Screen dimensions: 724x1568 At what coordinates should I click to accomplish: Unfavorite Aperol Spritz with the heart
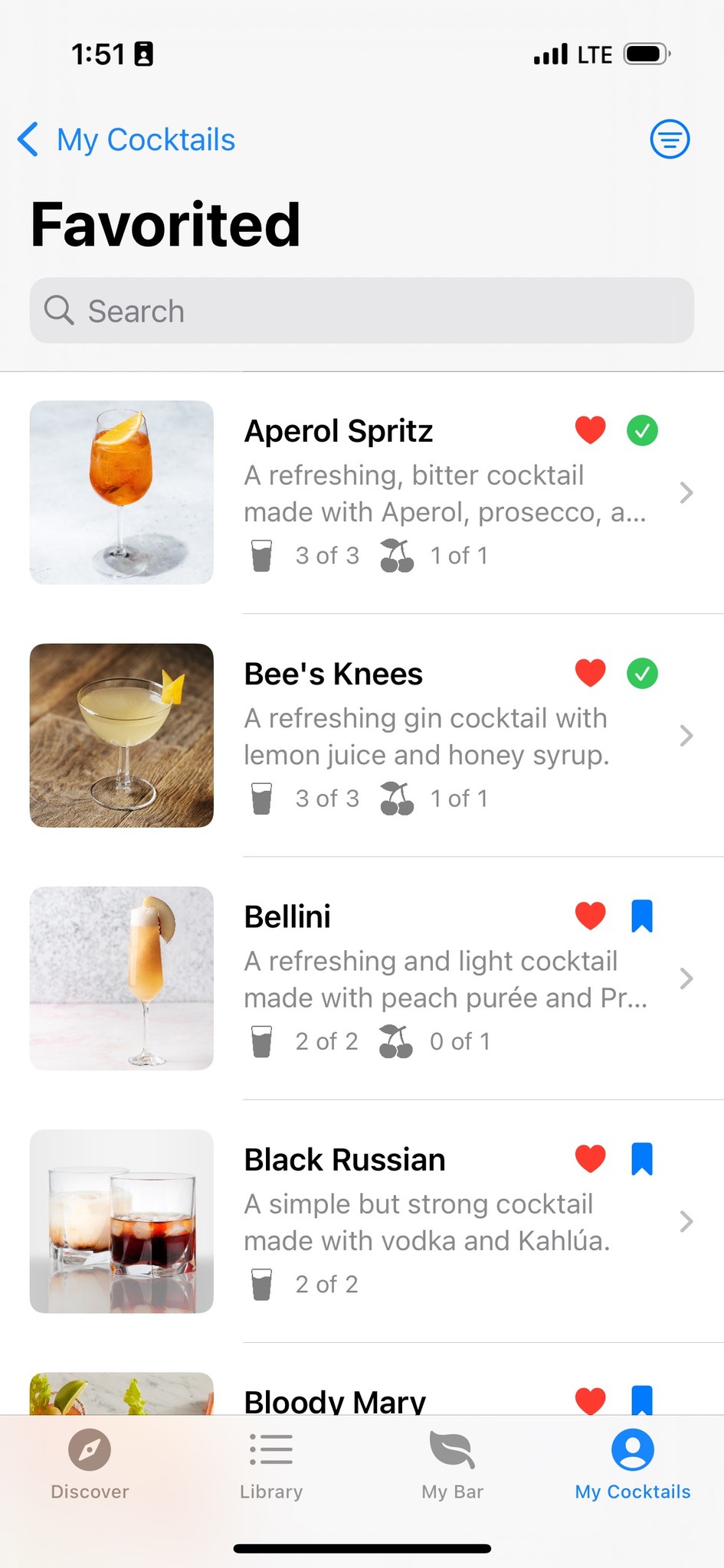pyautogui.click(x=590, y=430)
